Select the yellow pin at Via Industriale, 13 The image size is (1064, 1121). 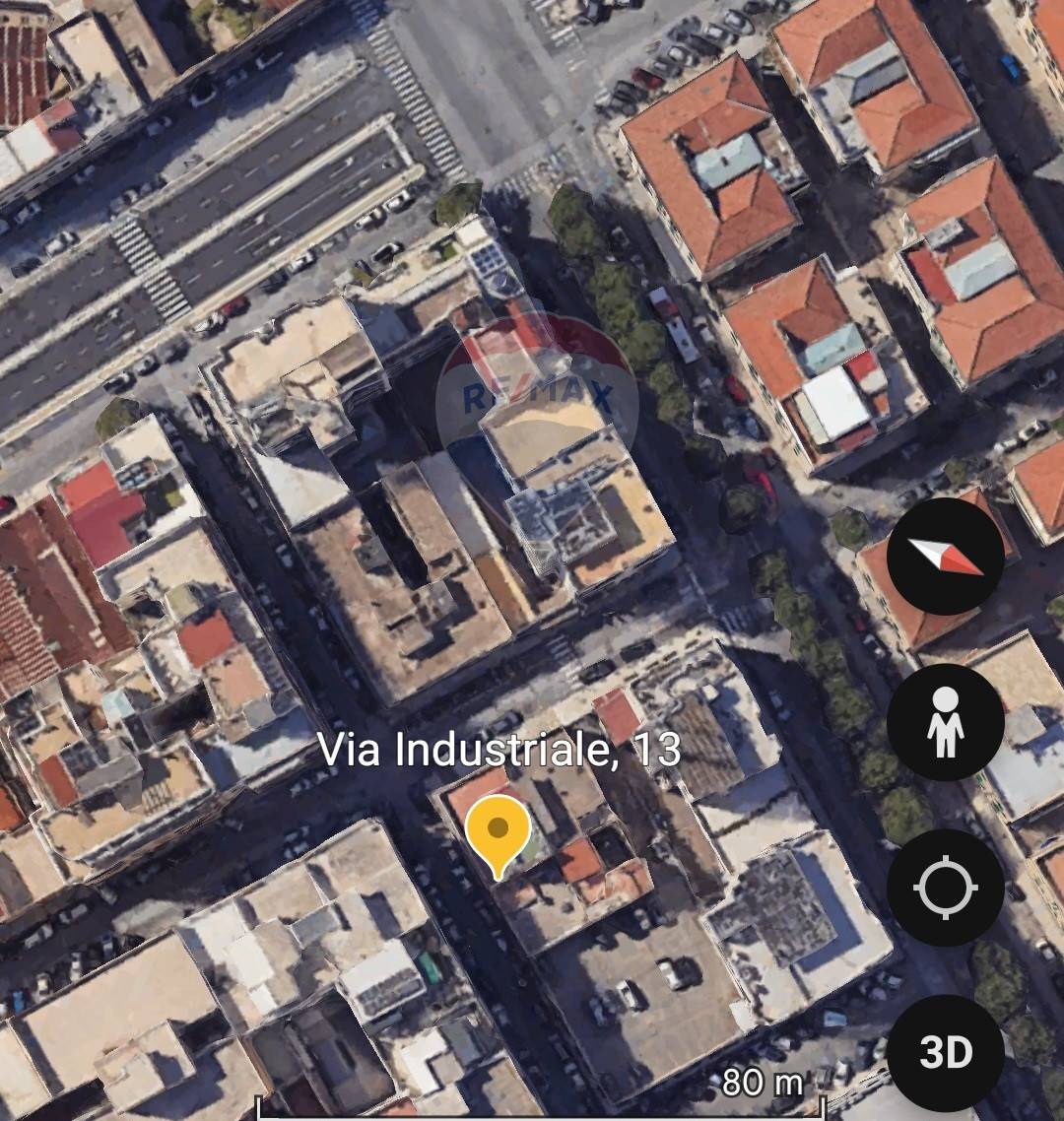499,832
